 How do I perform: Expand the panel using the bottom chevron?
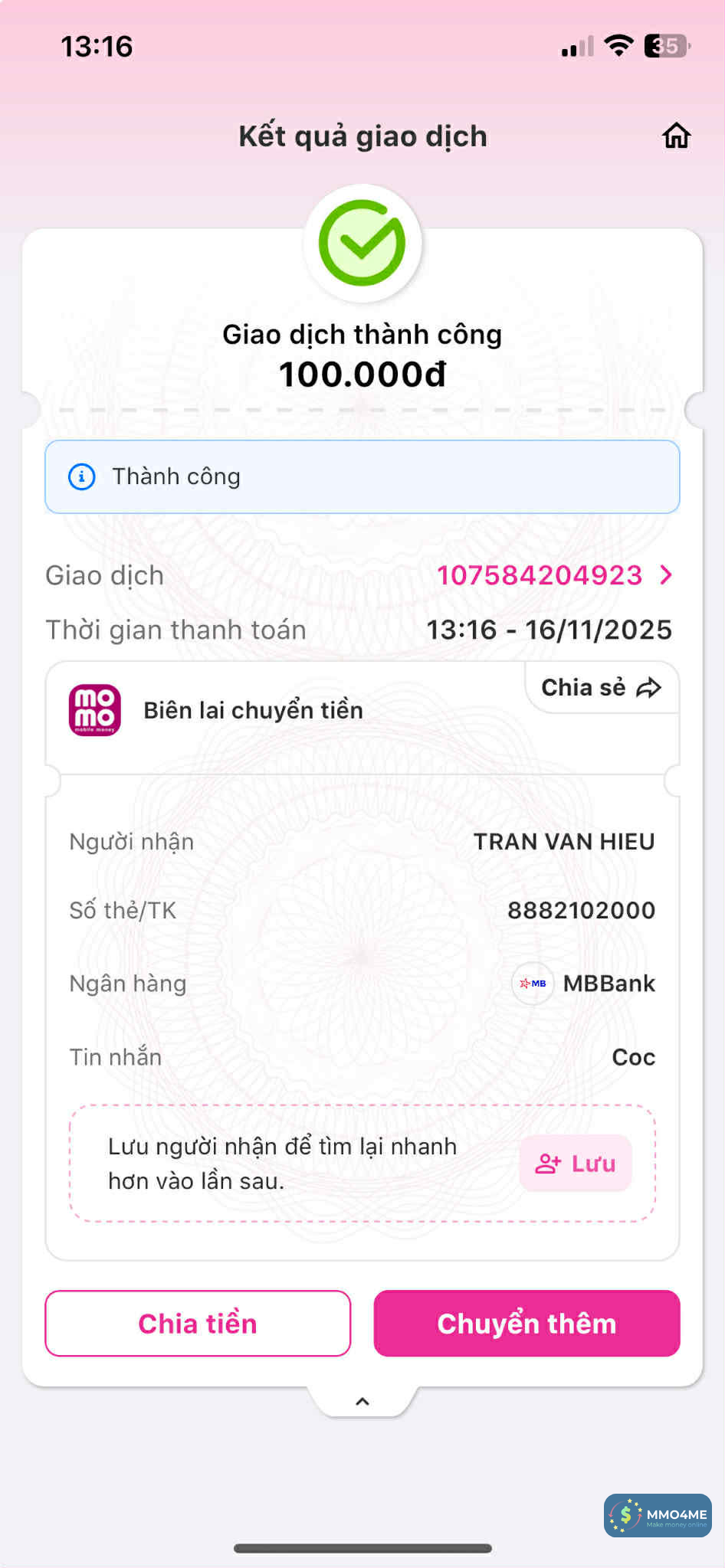coord(362,1402)
